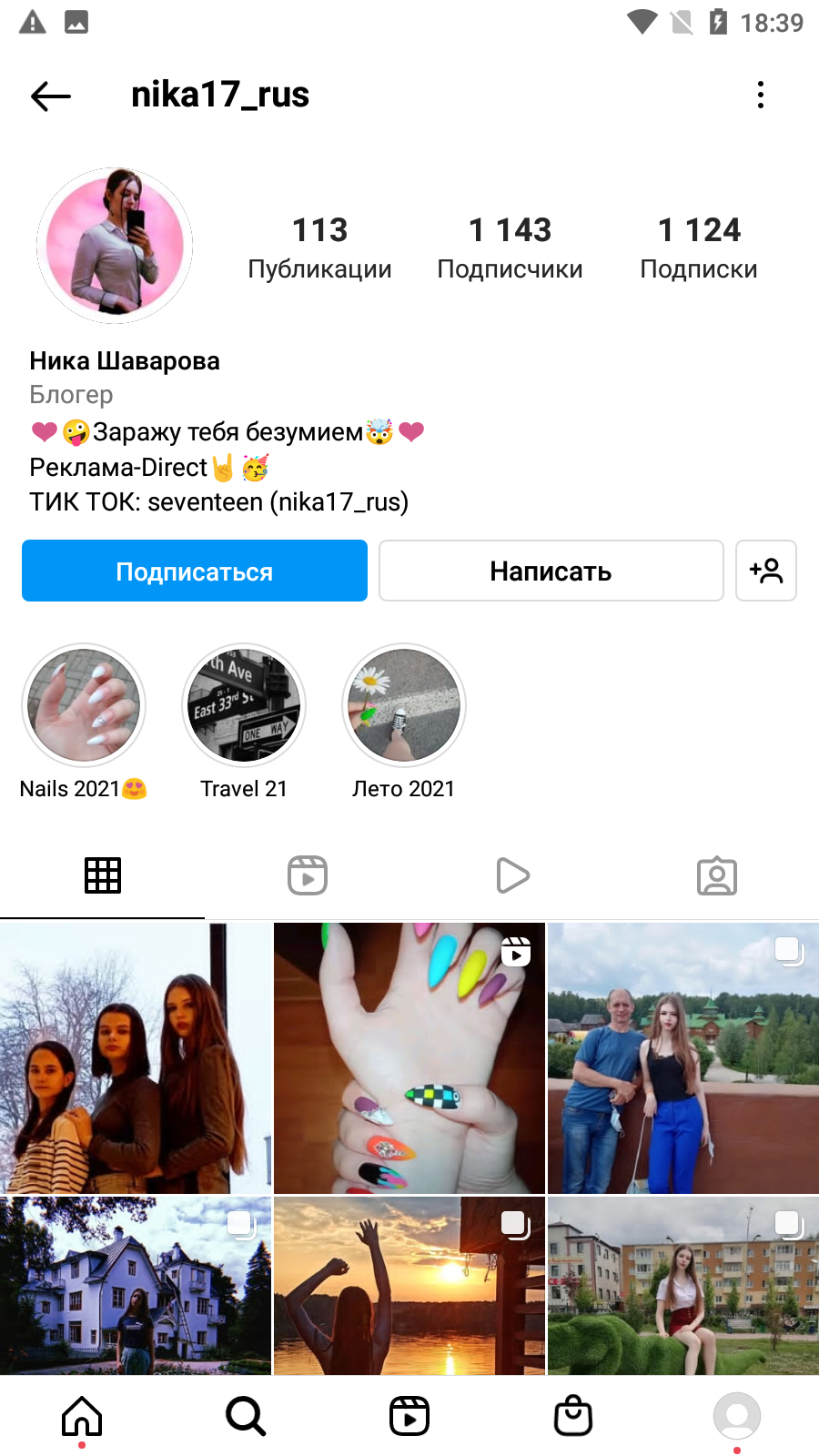Screen dimensions: 819x1456
Task: Open the Search tab in bottom bar
Action: coord(246,1416)
